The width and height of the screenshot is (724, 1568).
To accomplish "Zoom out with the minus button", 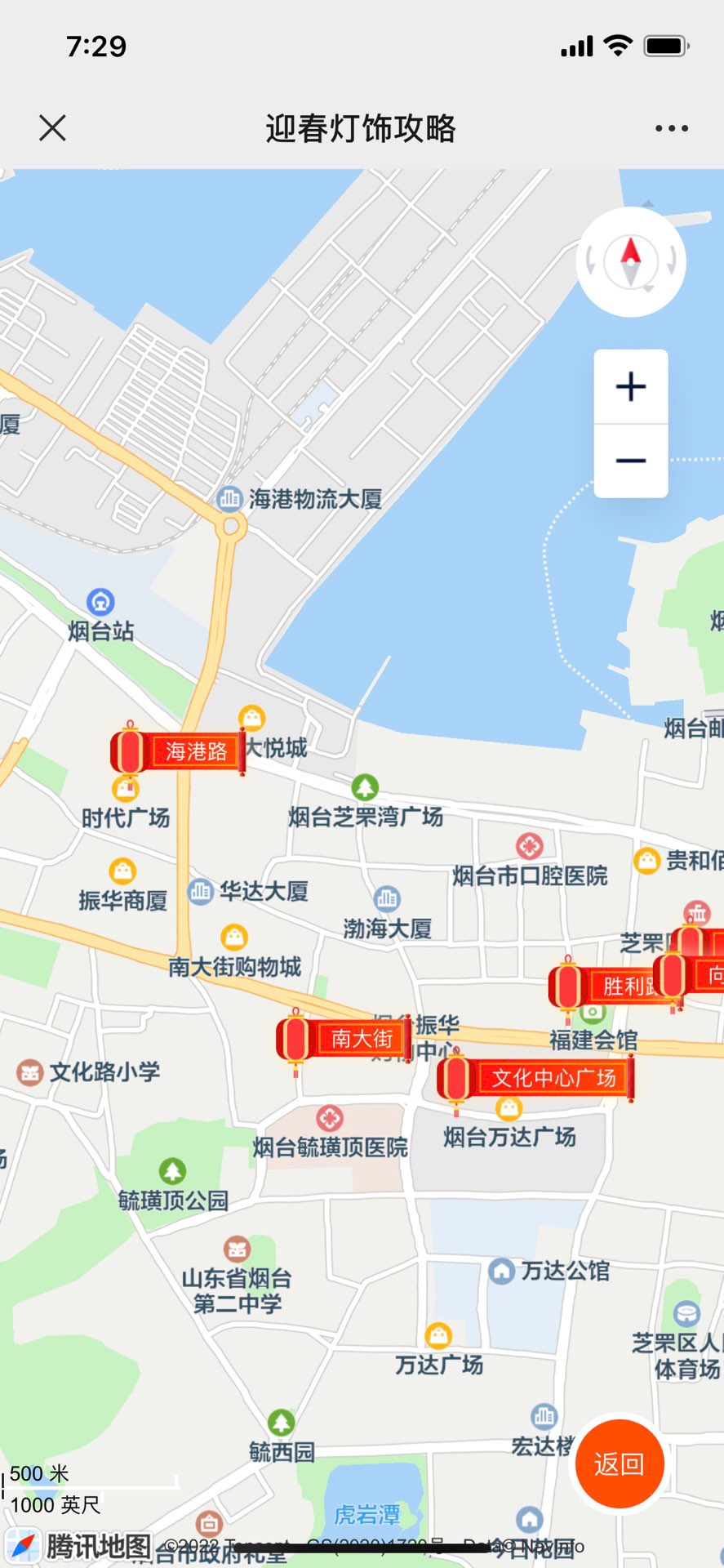I will coord(631,461).
